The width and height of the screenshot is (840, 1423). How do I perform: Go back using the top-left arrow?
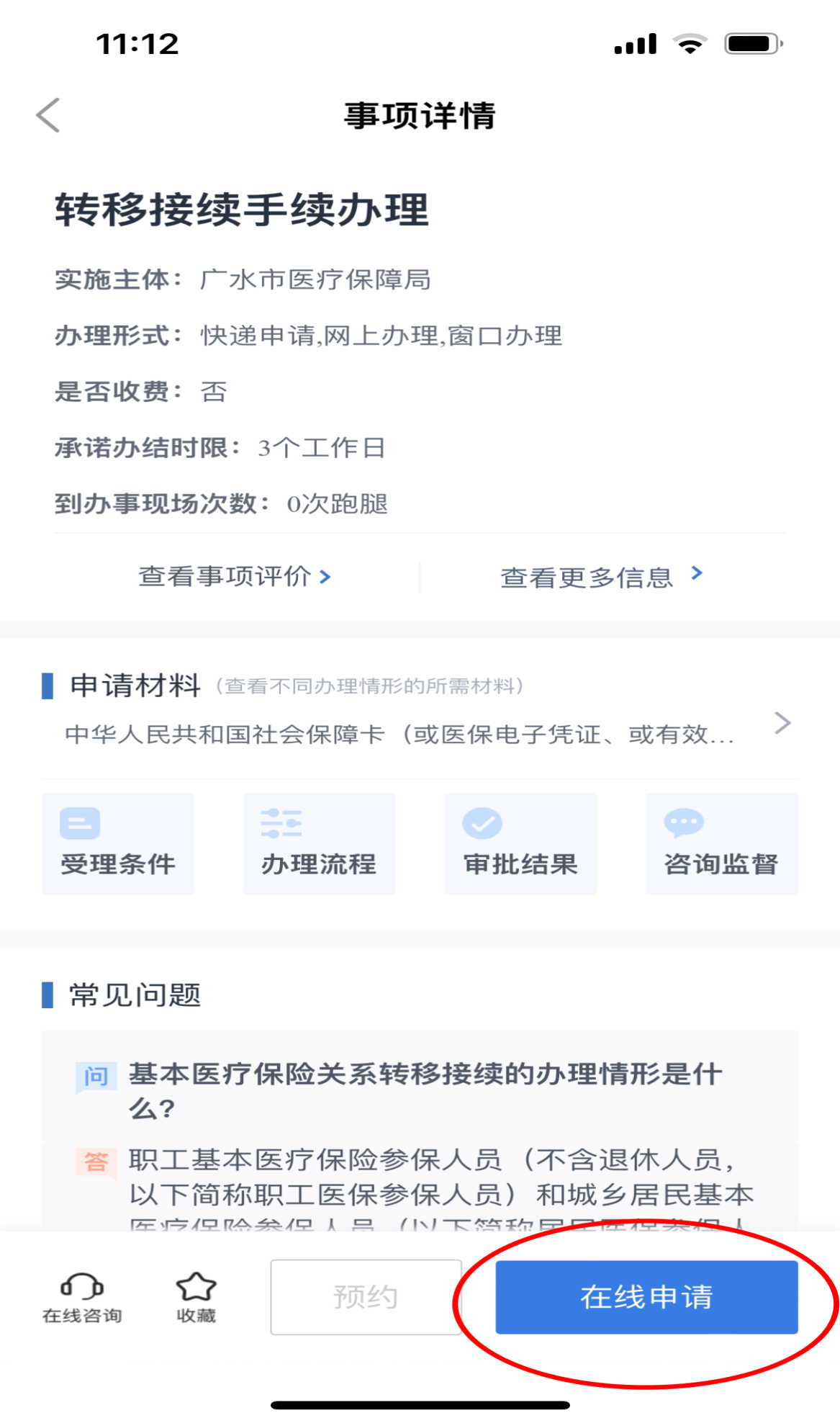pyautogui.click(x=48, y=115)
